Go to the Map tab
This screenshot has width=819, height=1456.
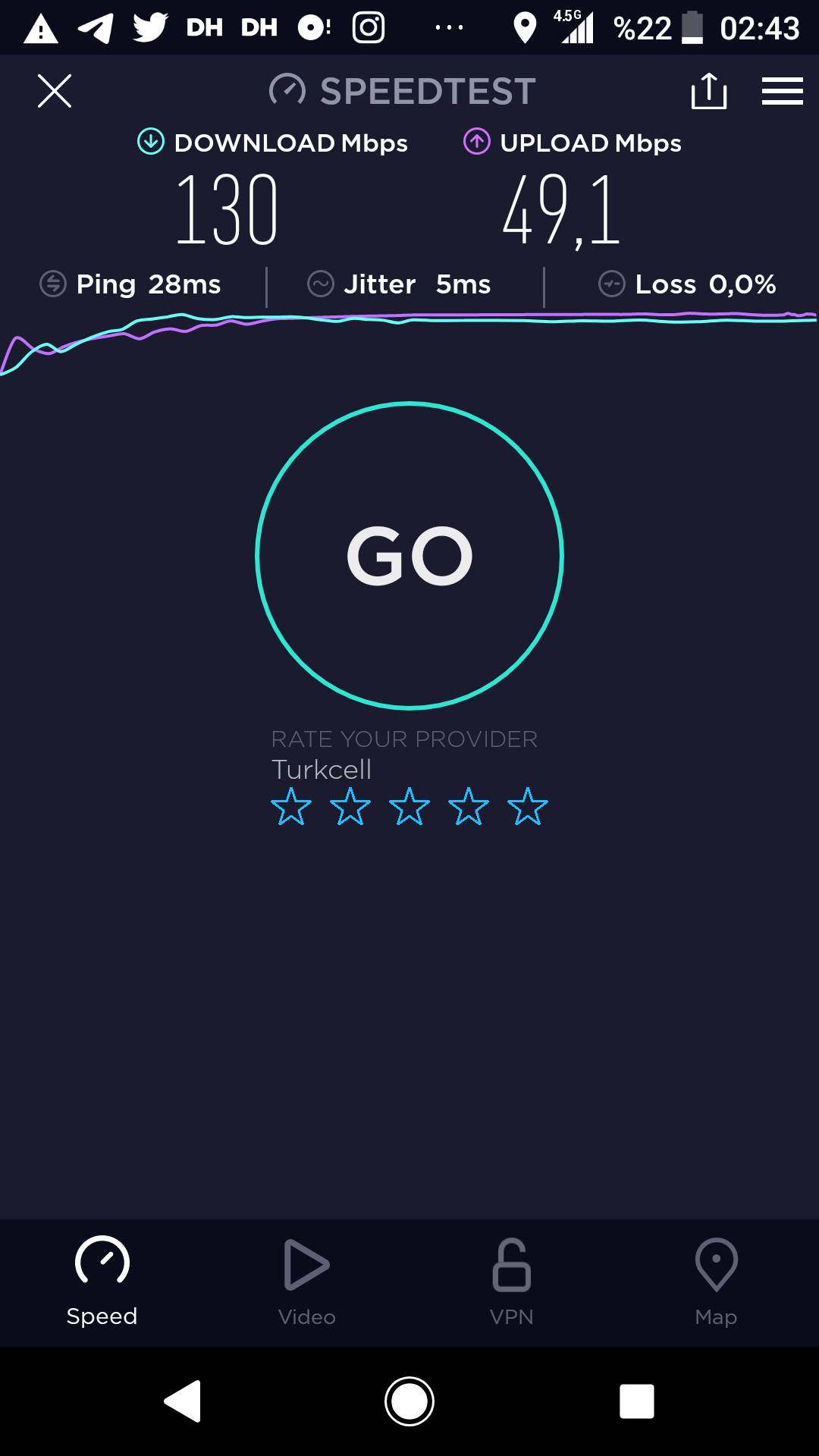[717, 1282]
